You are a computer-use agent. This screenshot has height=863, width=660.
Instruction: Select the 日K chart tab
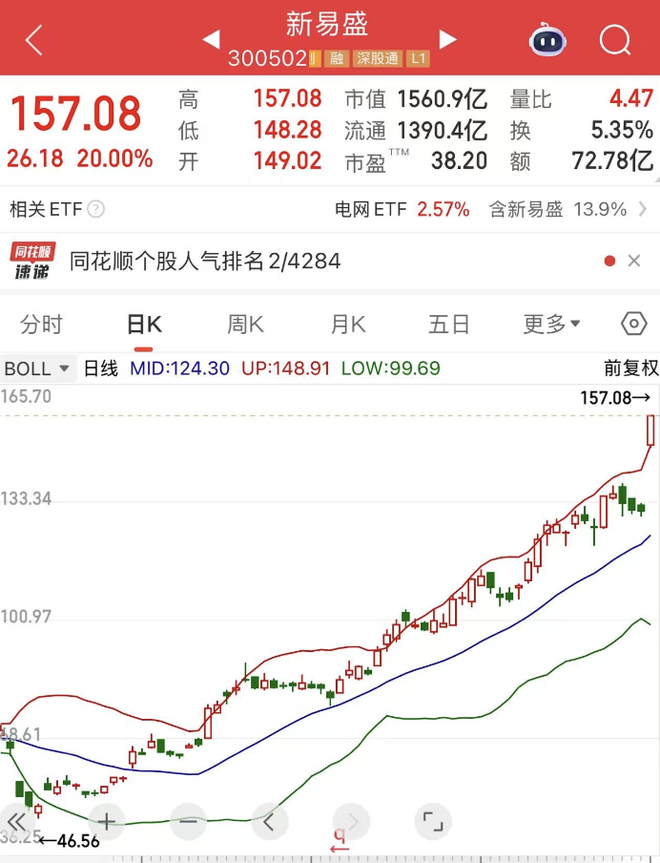pyautogui.click(x=144, y=324)
